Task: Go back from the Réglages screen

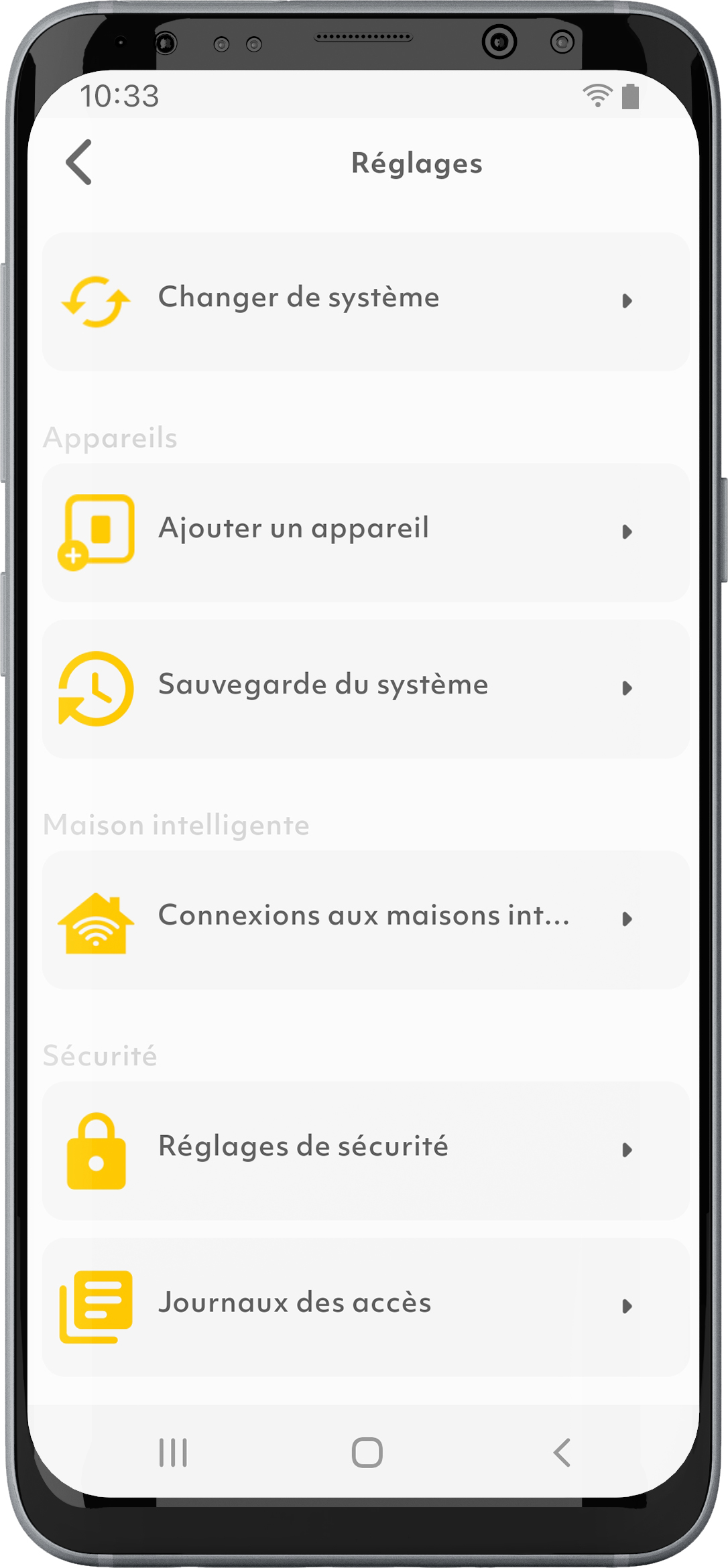Action: click(x=79, y=162)
